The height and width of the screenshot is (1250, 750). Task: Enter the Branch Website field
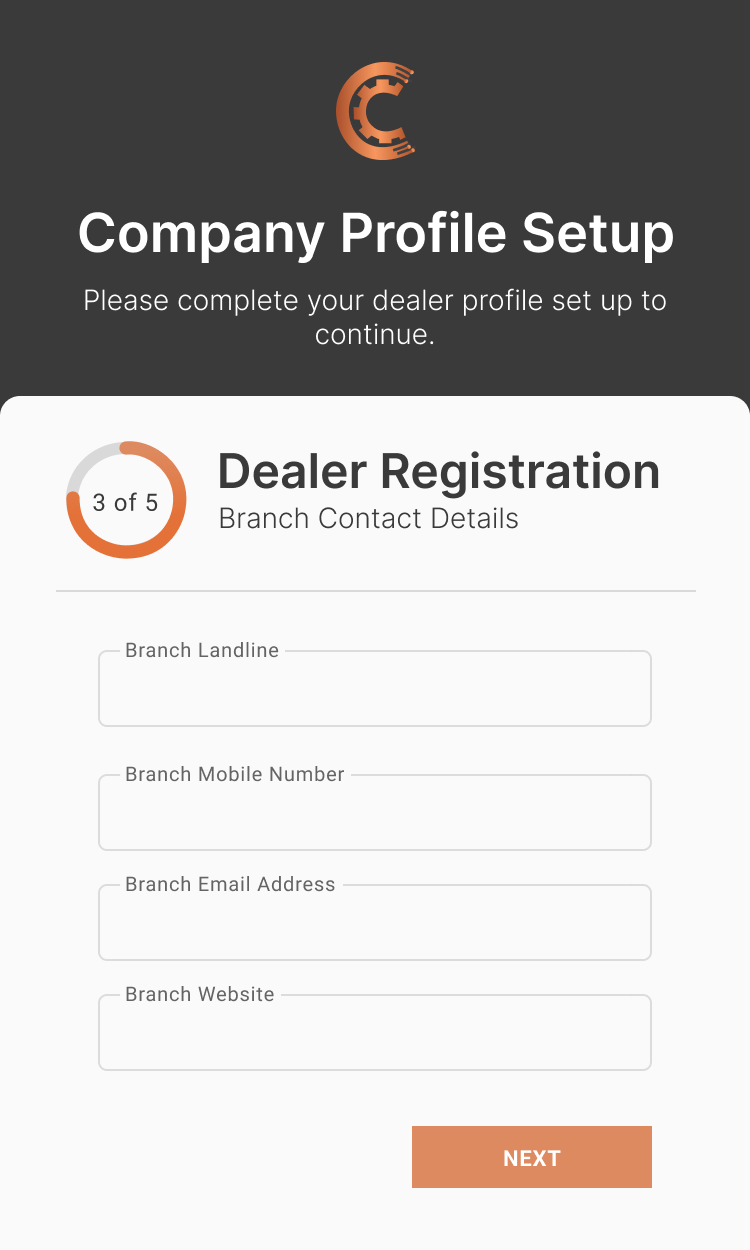click(375, 1033)
